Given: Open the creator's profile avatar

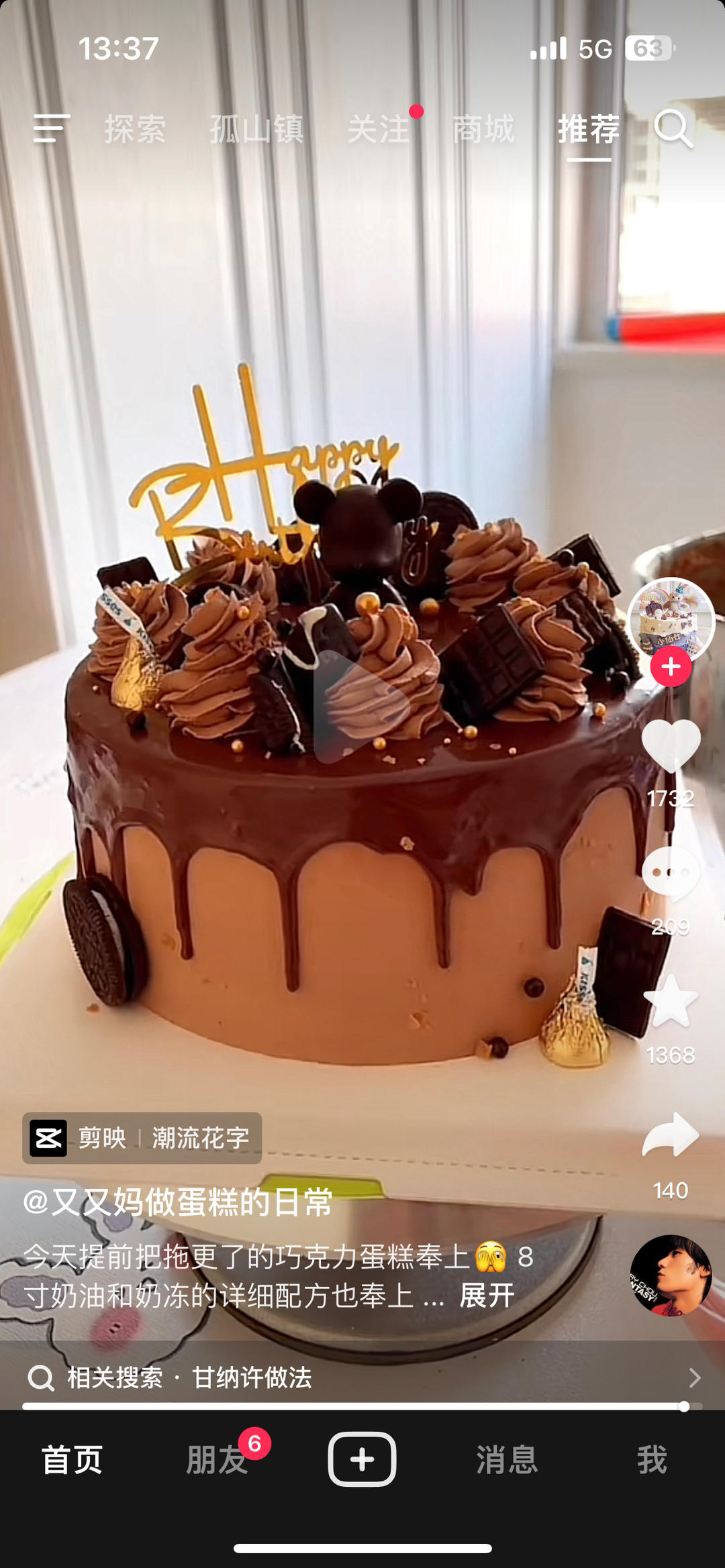Looking at the screenshot, I should pyautogui.click(x=671, y=620).
